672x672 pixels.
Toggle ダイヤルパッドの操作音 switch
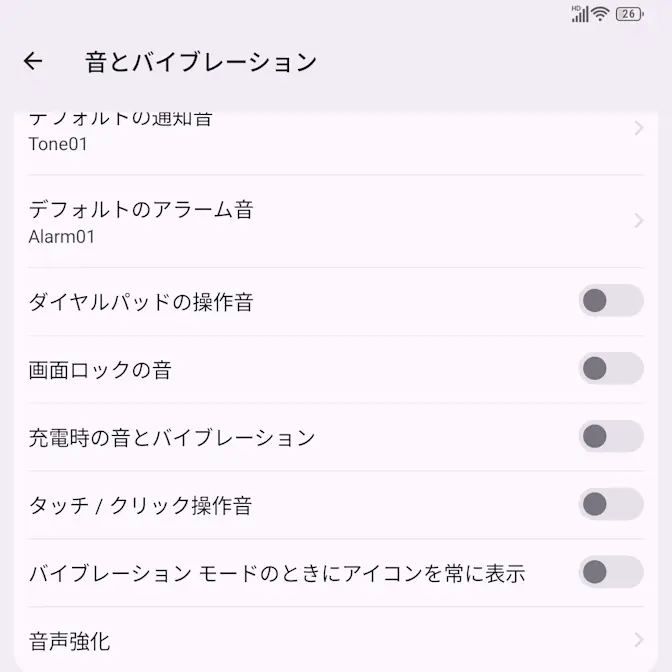(x=609, y=301)
